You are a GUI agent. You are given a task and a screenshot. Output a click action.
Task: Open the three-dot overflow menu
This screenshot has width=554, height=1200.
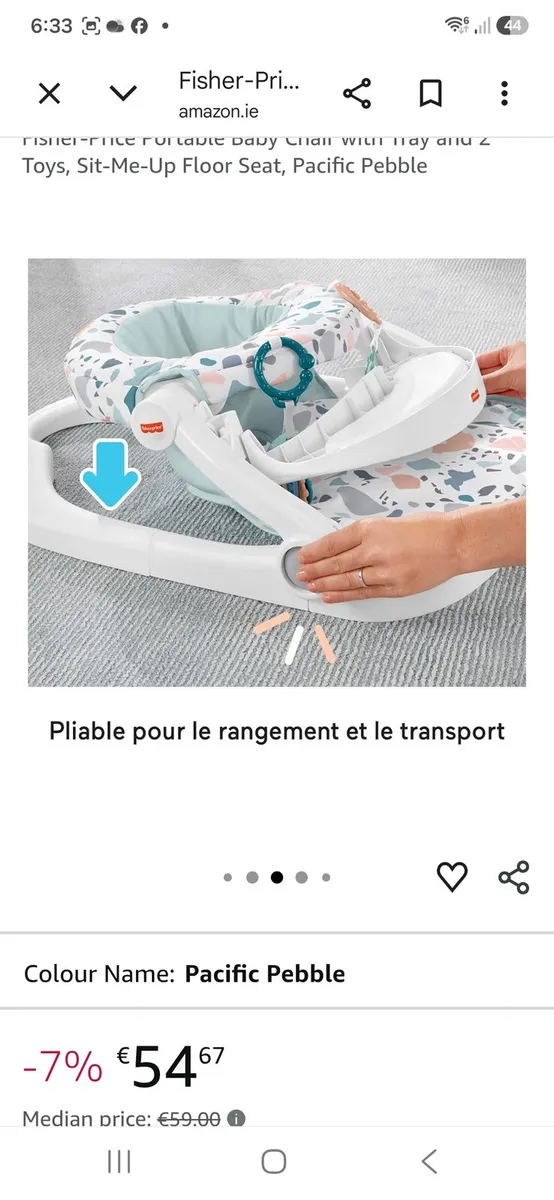[x=504, y=94]
